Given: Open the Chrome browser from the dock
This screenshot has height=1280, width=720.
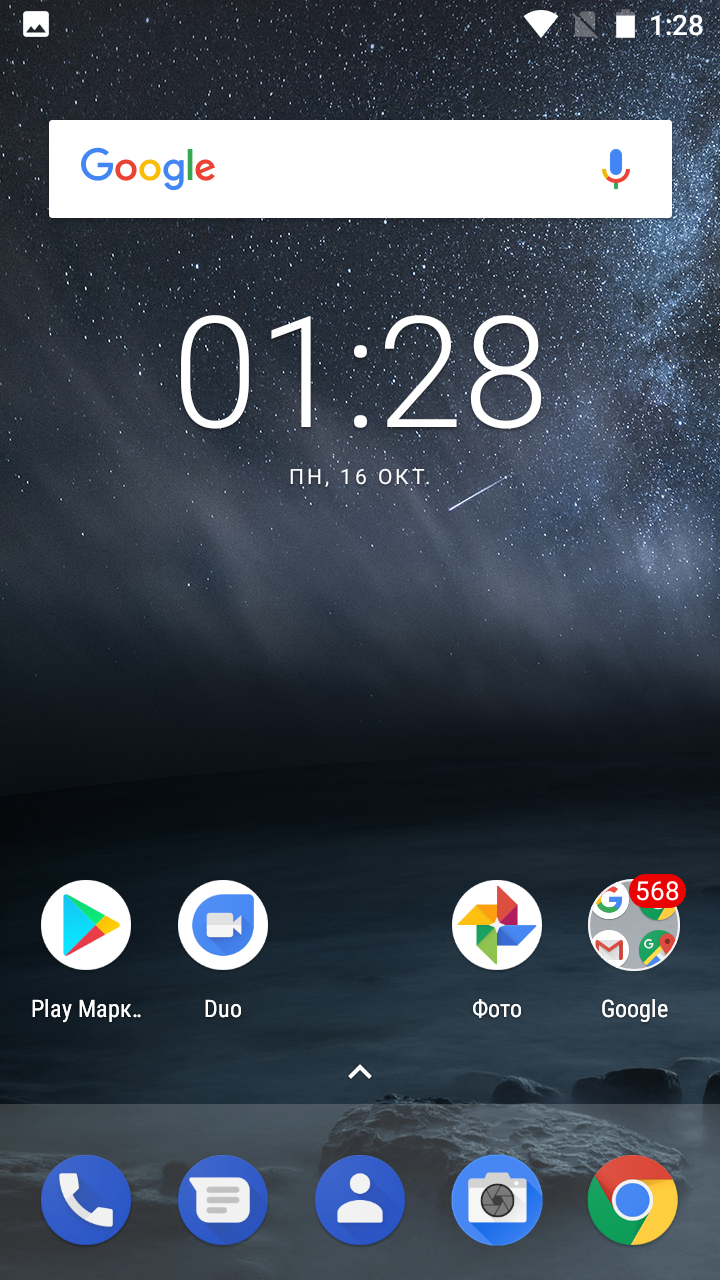Looking at the screenshot, I should pos(633,1200).
